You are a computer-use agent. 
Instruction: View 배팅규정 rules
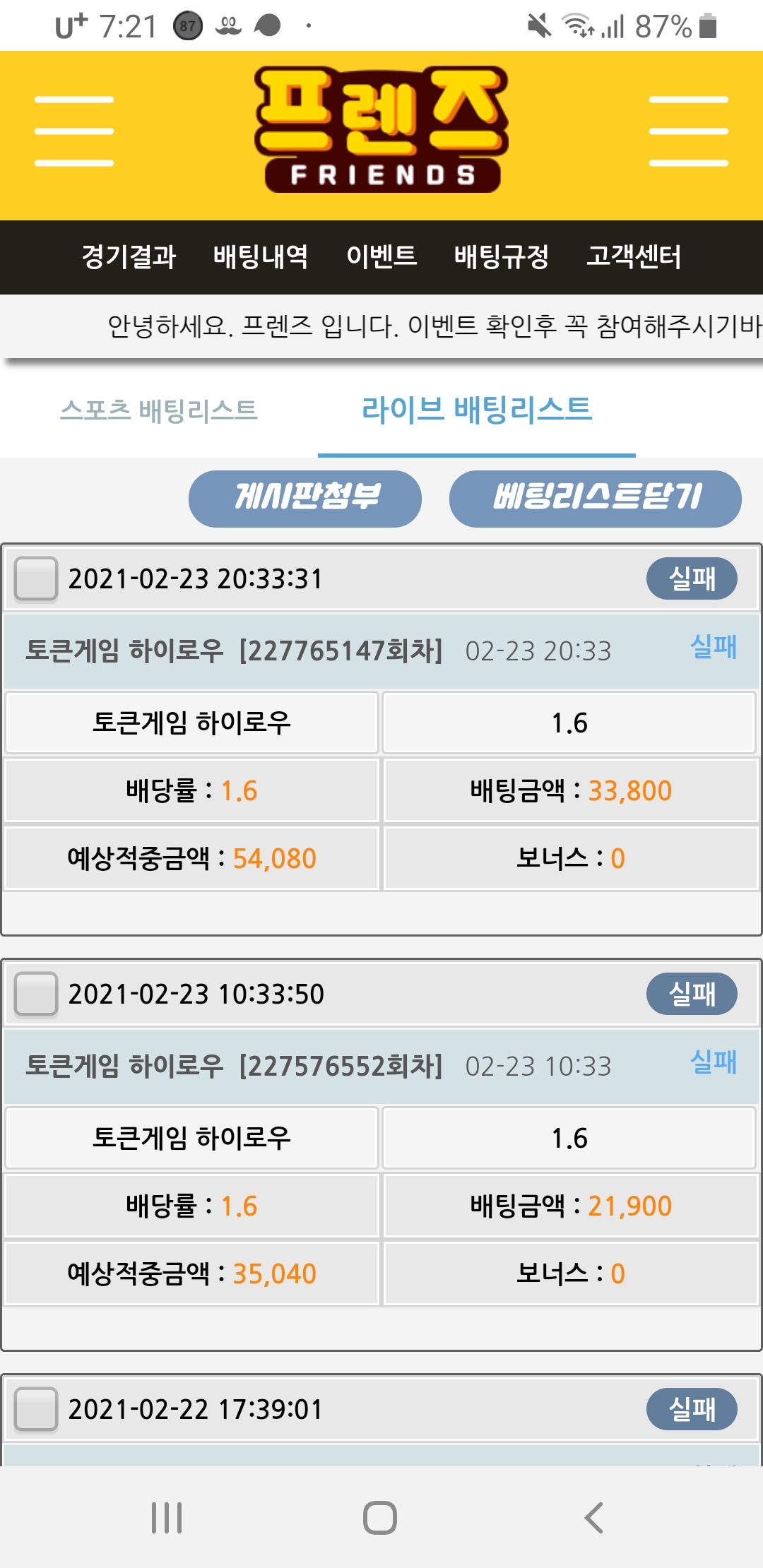(x=502, y=257)
